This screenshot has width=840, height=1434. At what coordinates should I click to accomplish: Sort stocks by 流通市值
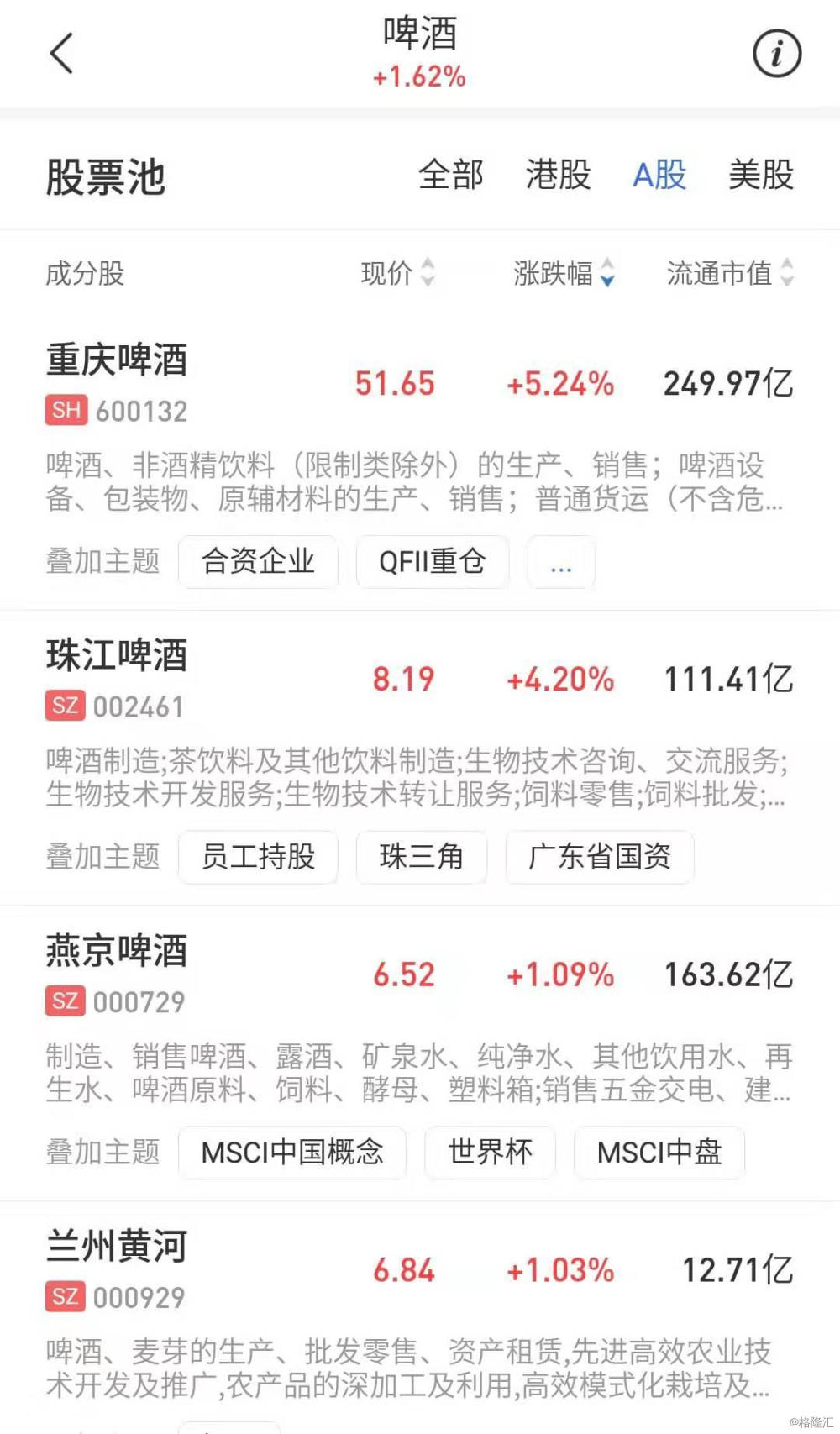pos(730,273)
